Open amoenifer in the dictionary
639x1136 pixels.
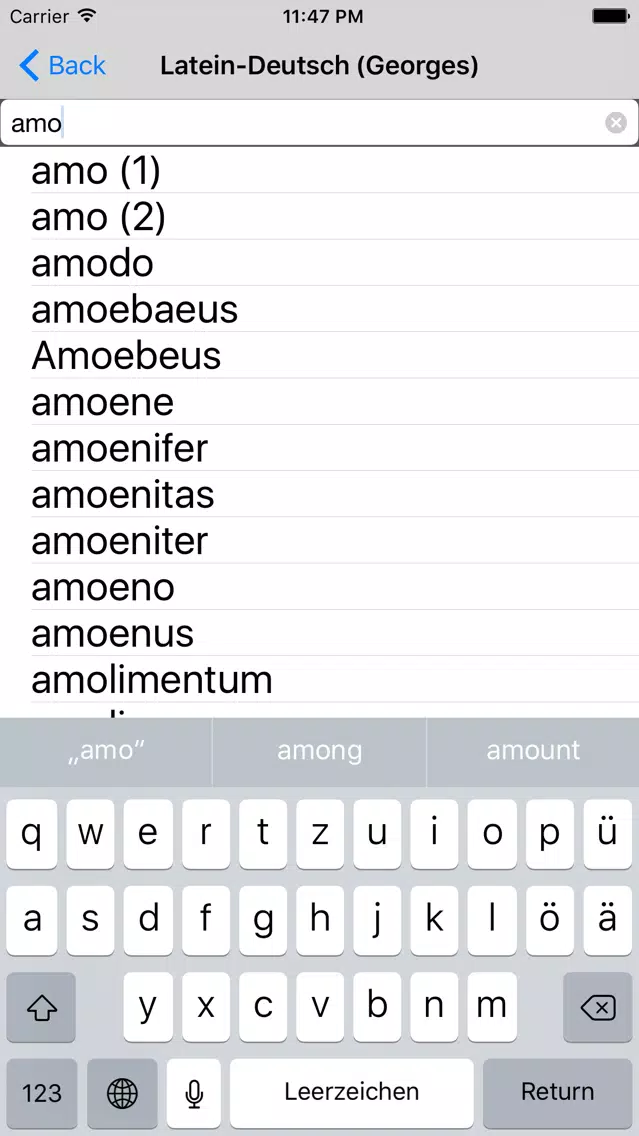(320, 448)
